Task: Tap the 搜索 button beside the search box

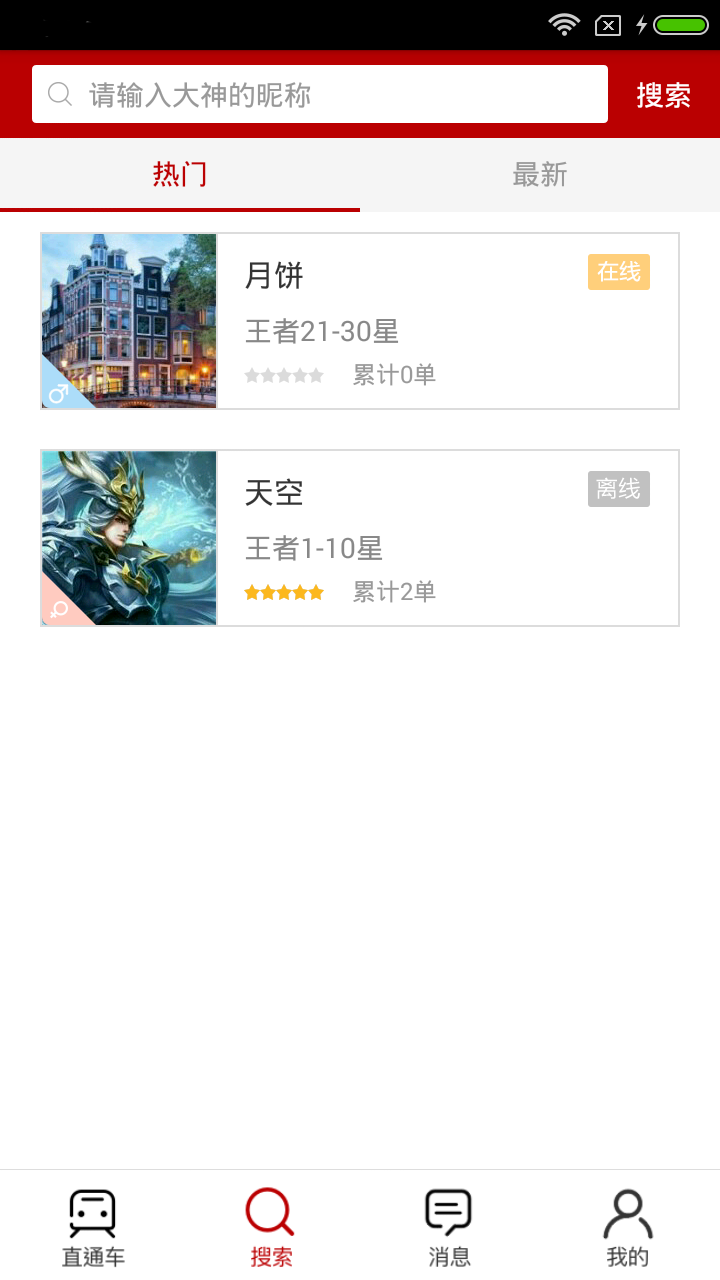Action: (664, 95)
